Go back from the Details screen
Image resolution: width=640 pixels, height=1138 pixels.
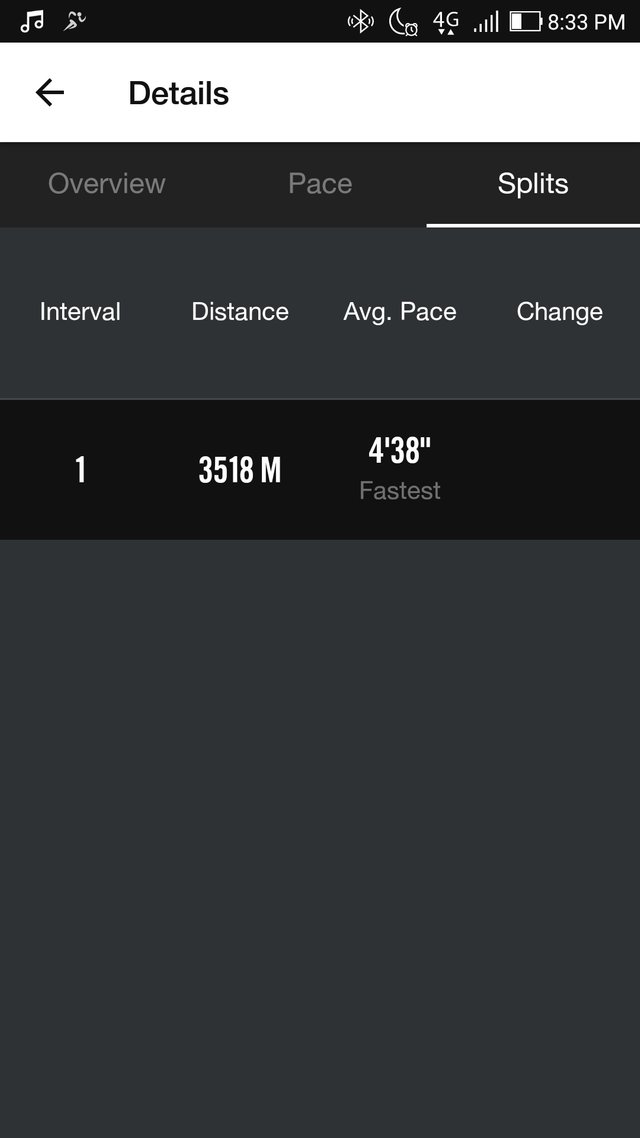pyautogui.click(x=49, y=93)
